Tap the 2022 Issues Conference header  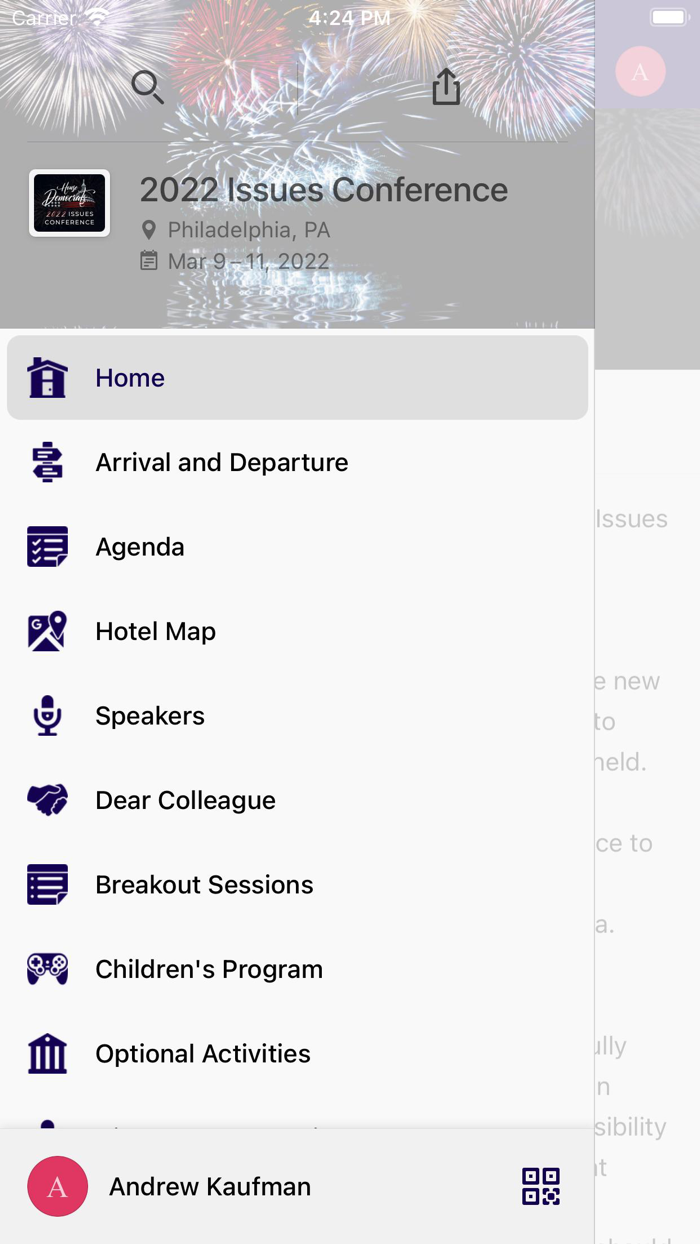tap(322, 190)
